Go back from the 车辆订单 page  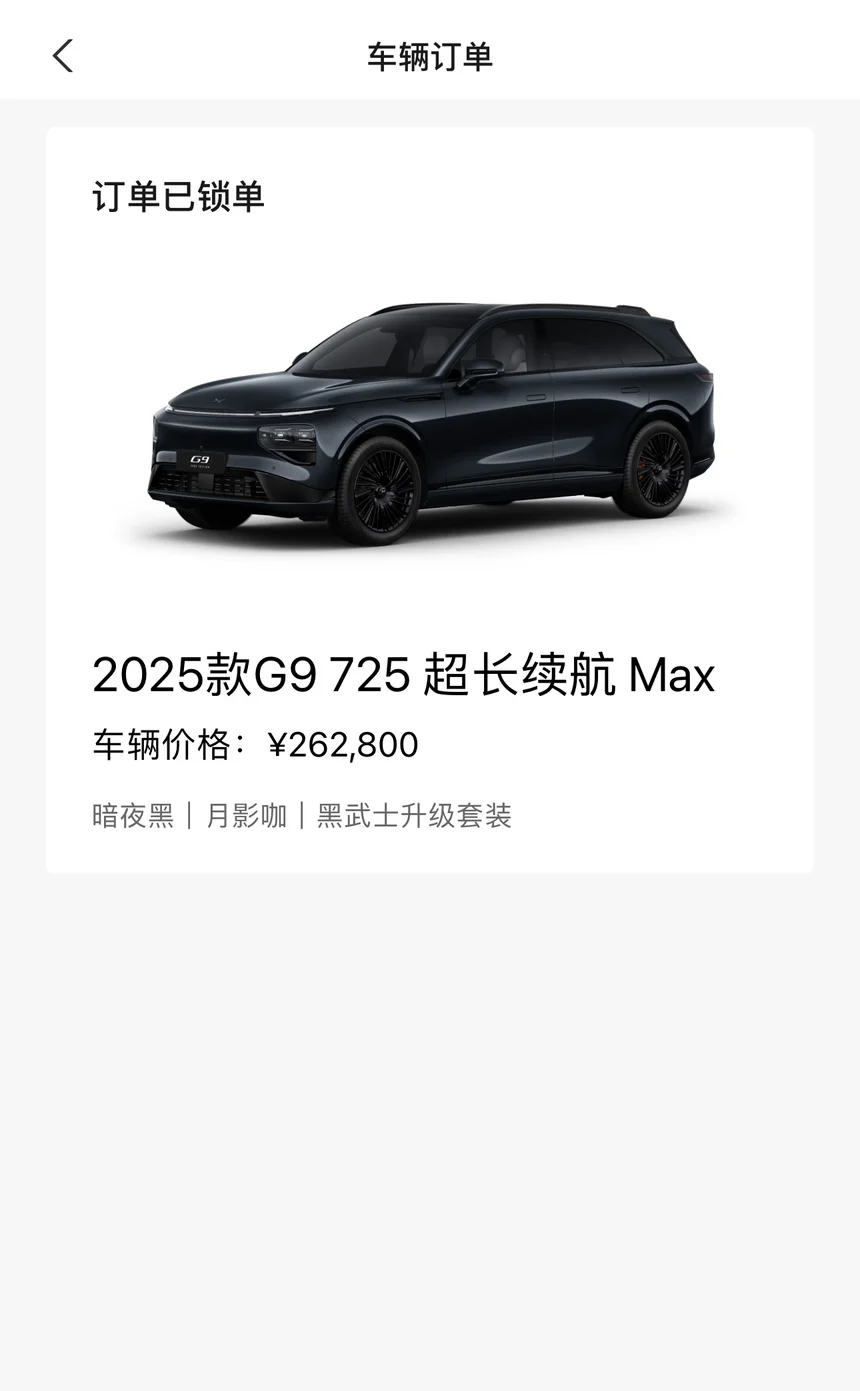(x=63, y=56)
